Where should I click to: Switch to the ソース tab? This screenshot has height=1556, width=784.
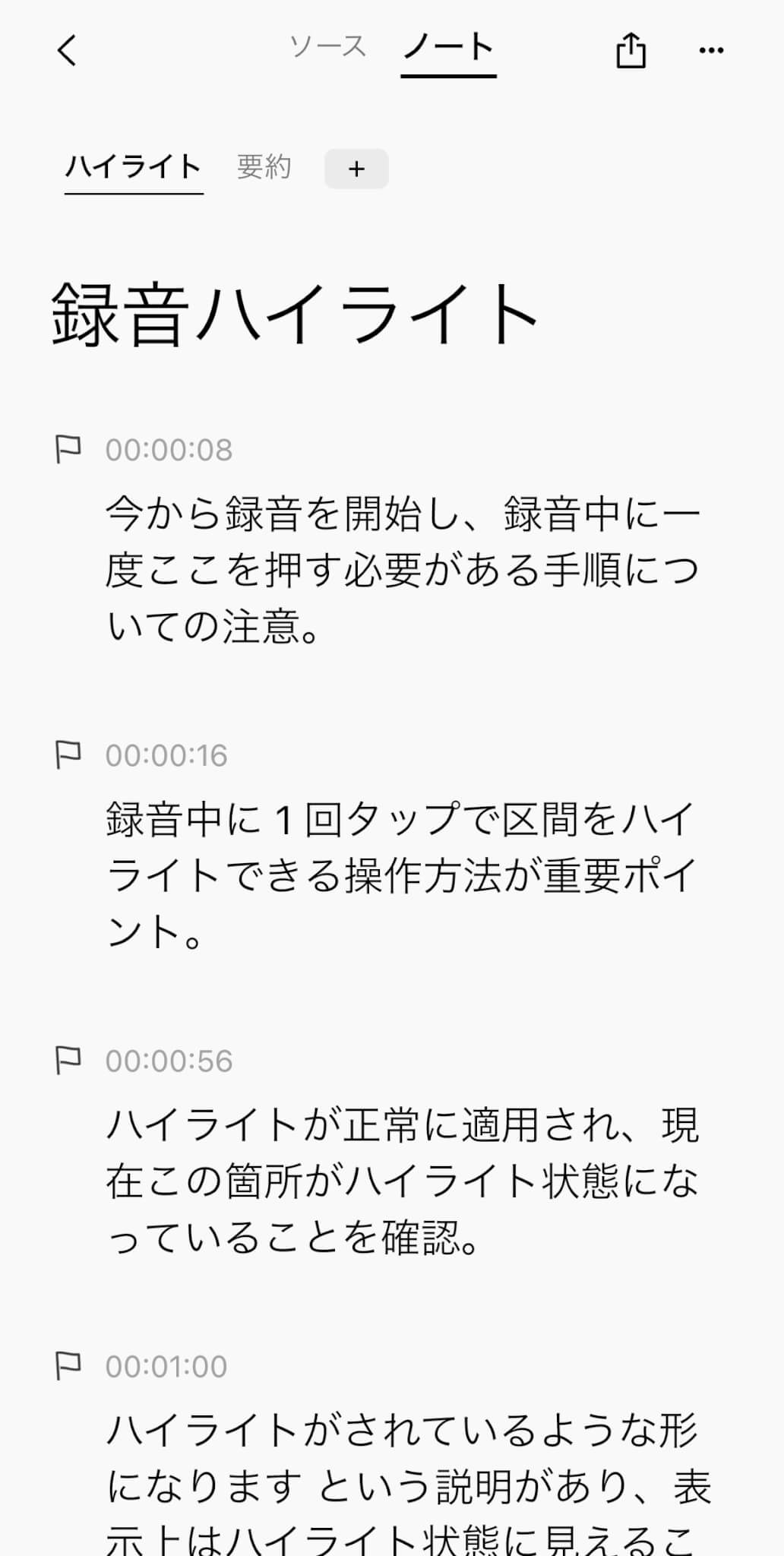click(x=328, y=47)
